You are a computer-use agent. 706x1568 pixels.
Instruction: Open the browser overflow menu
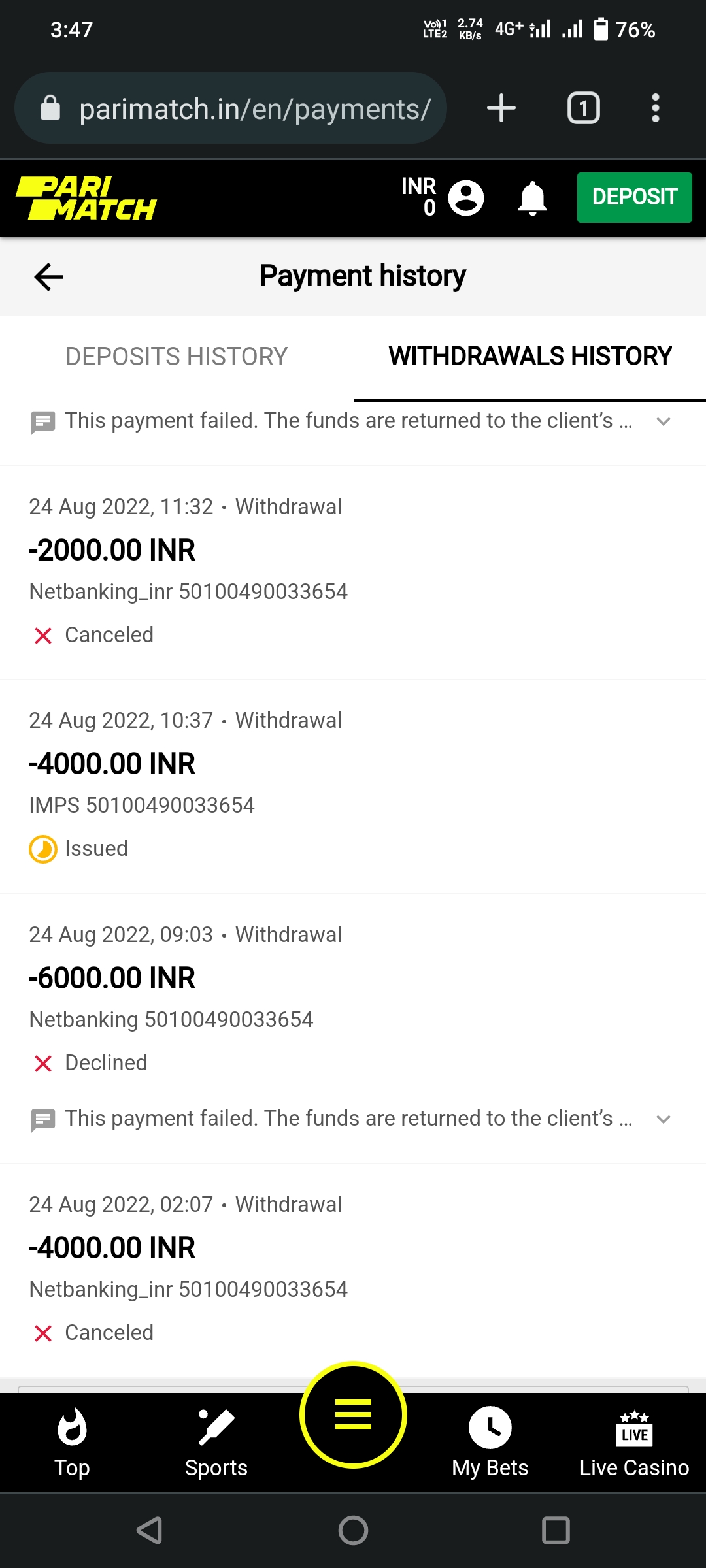tap(655, 108)
